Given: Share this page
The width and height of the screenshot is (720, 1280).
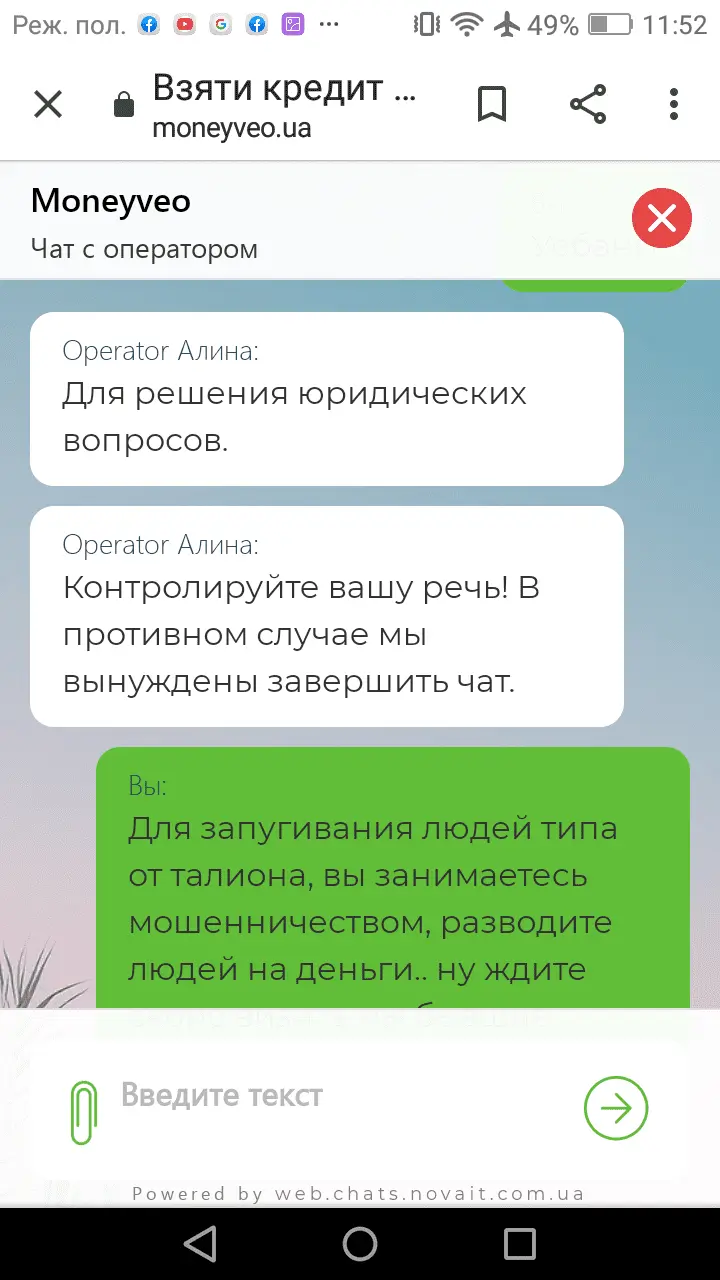Looking at the screenshot, I should point(588,104).
